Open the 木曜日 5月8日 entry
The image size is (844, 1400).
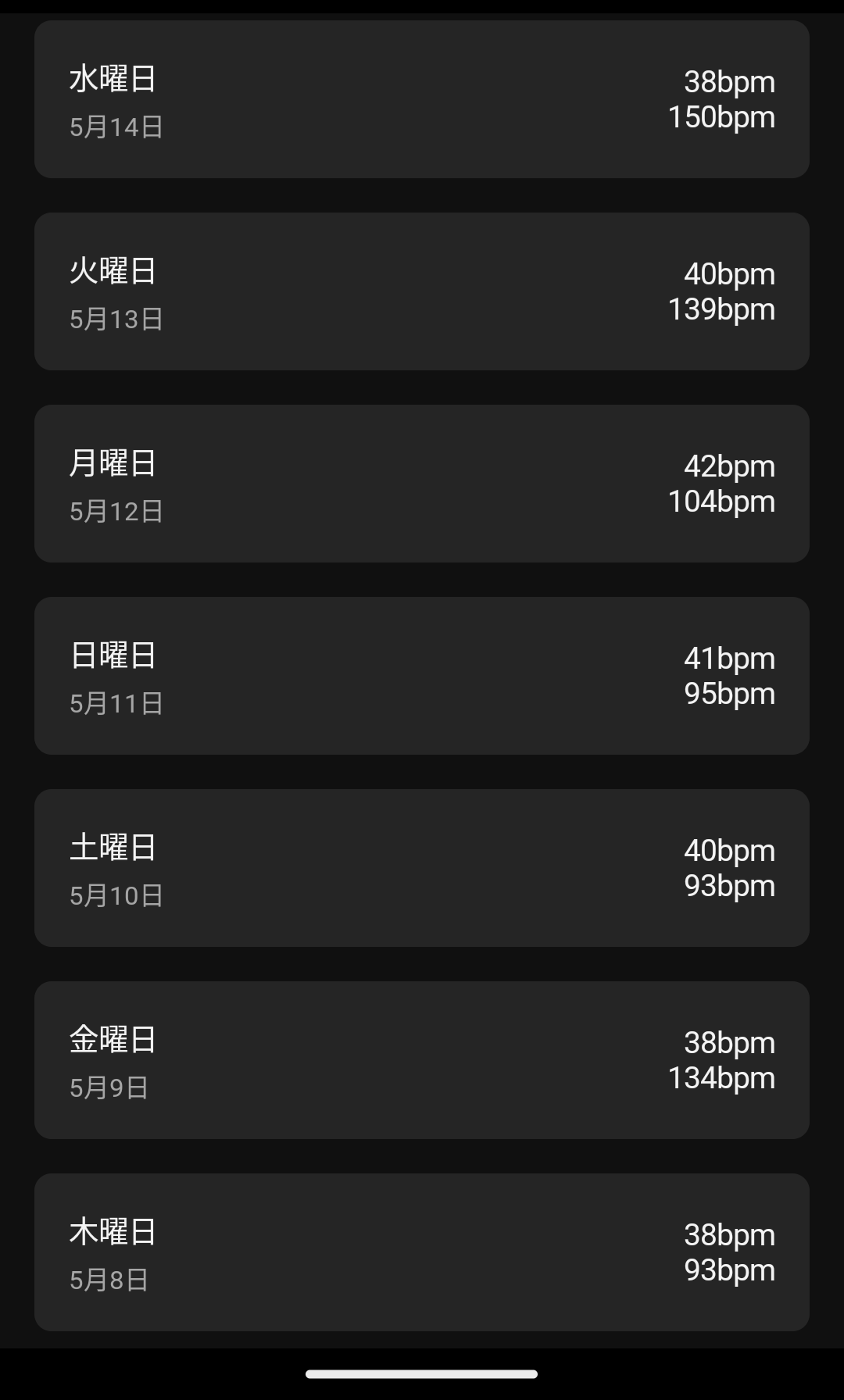[422, 1252]
